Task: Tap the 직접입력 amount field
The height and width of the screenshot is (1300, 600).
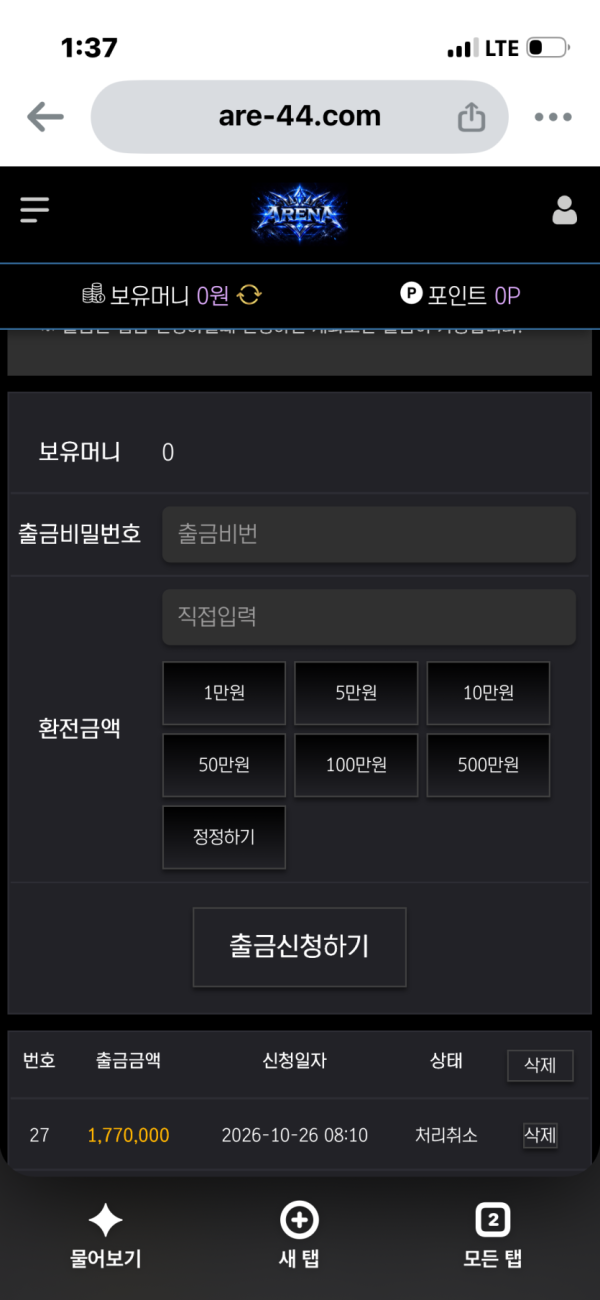Action: (x=369, y=617)
